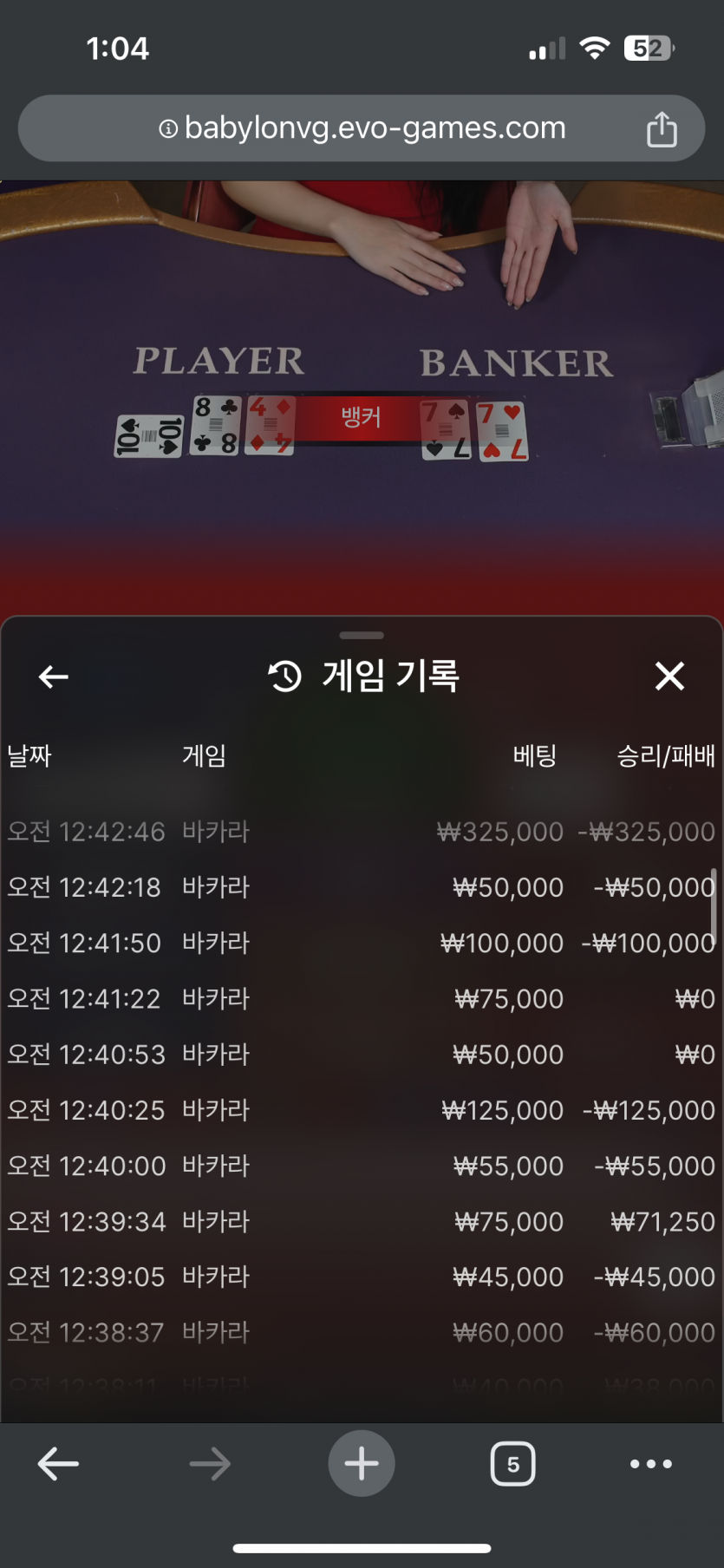Open the 오전 12:42:18 바카라 record

(x=362, y=887)
